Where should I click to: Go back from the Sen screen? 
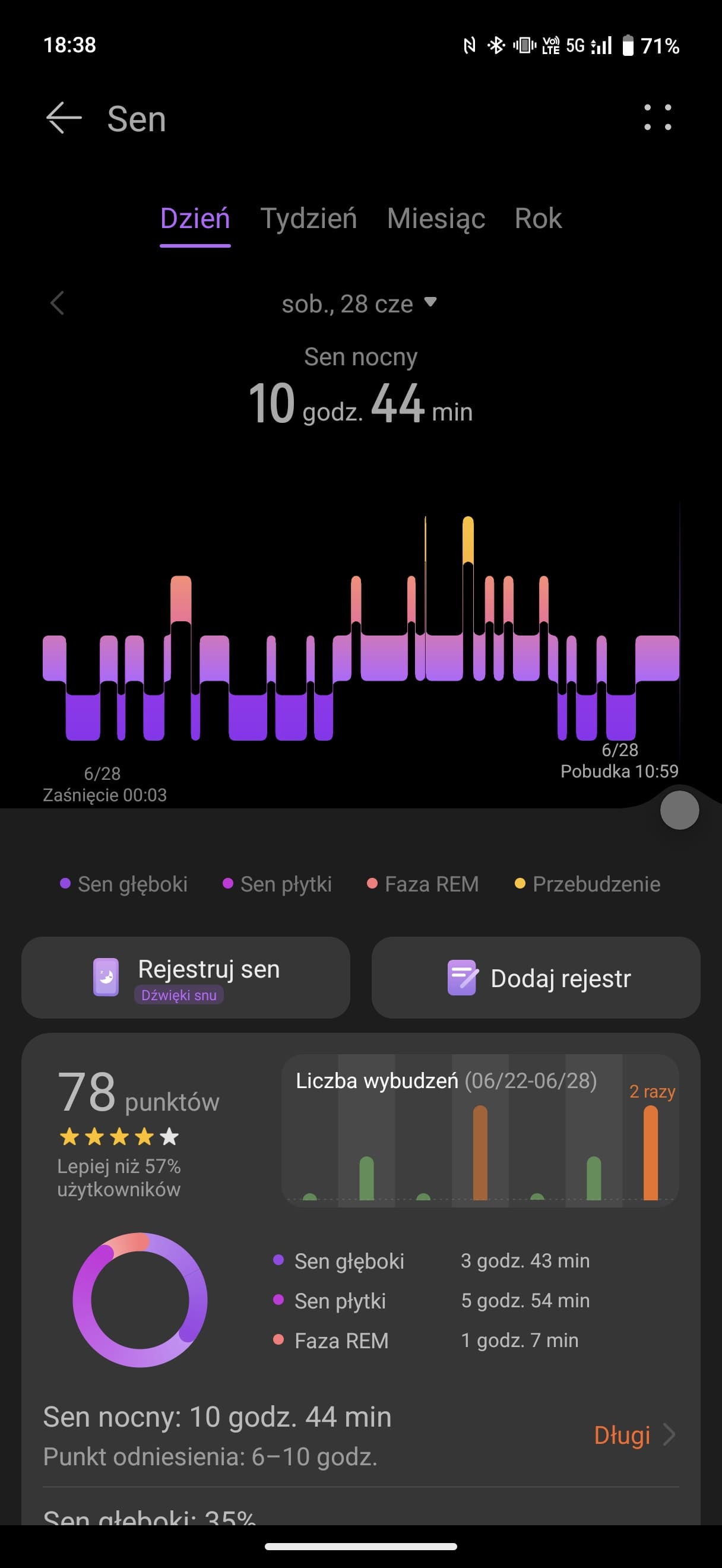(x=64, y=118)
